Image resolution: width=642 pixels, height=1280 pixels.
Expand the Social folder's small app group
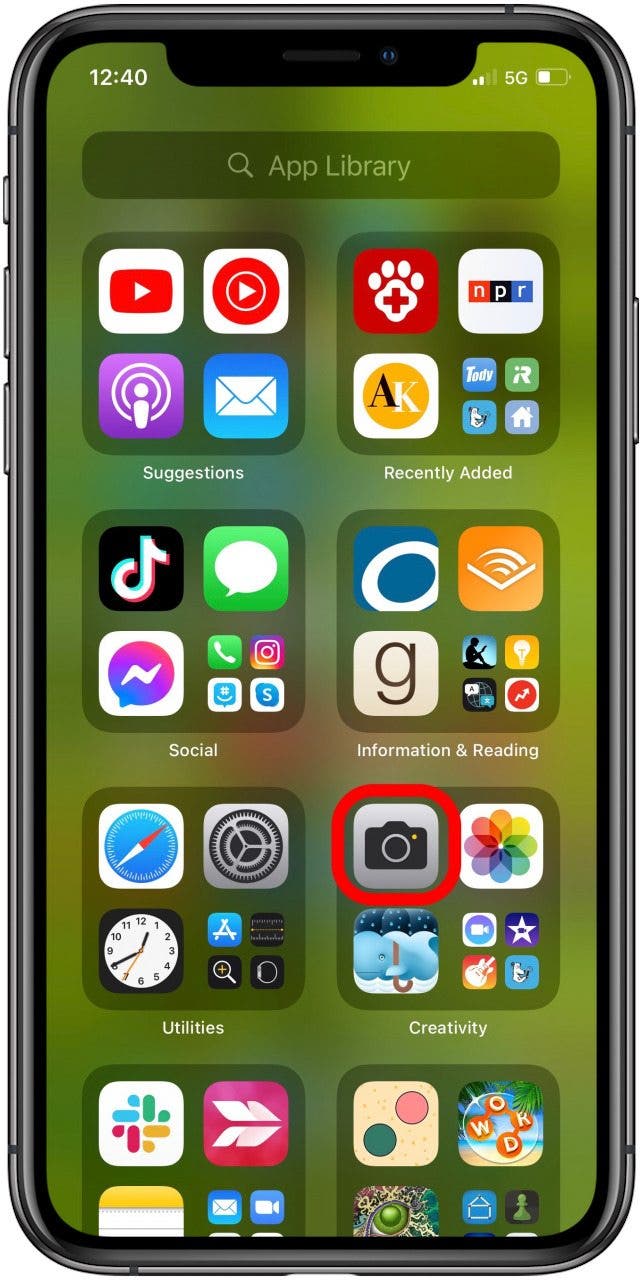pyautogui.click(x=246, y=673)
